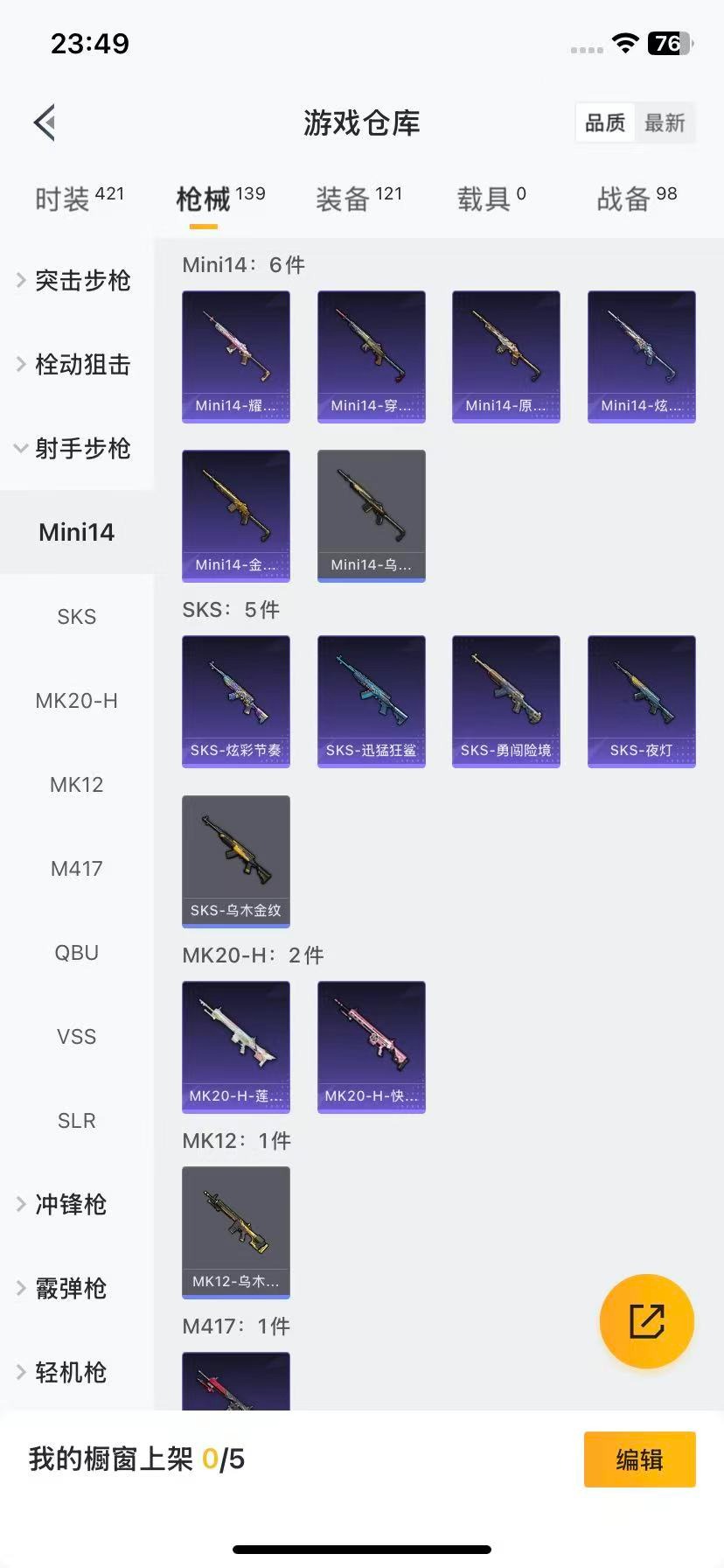Open the MK12-乌木 weapon skin
The height and width of the screenshot is (1568, 724).
235,1232
